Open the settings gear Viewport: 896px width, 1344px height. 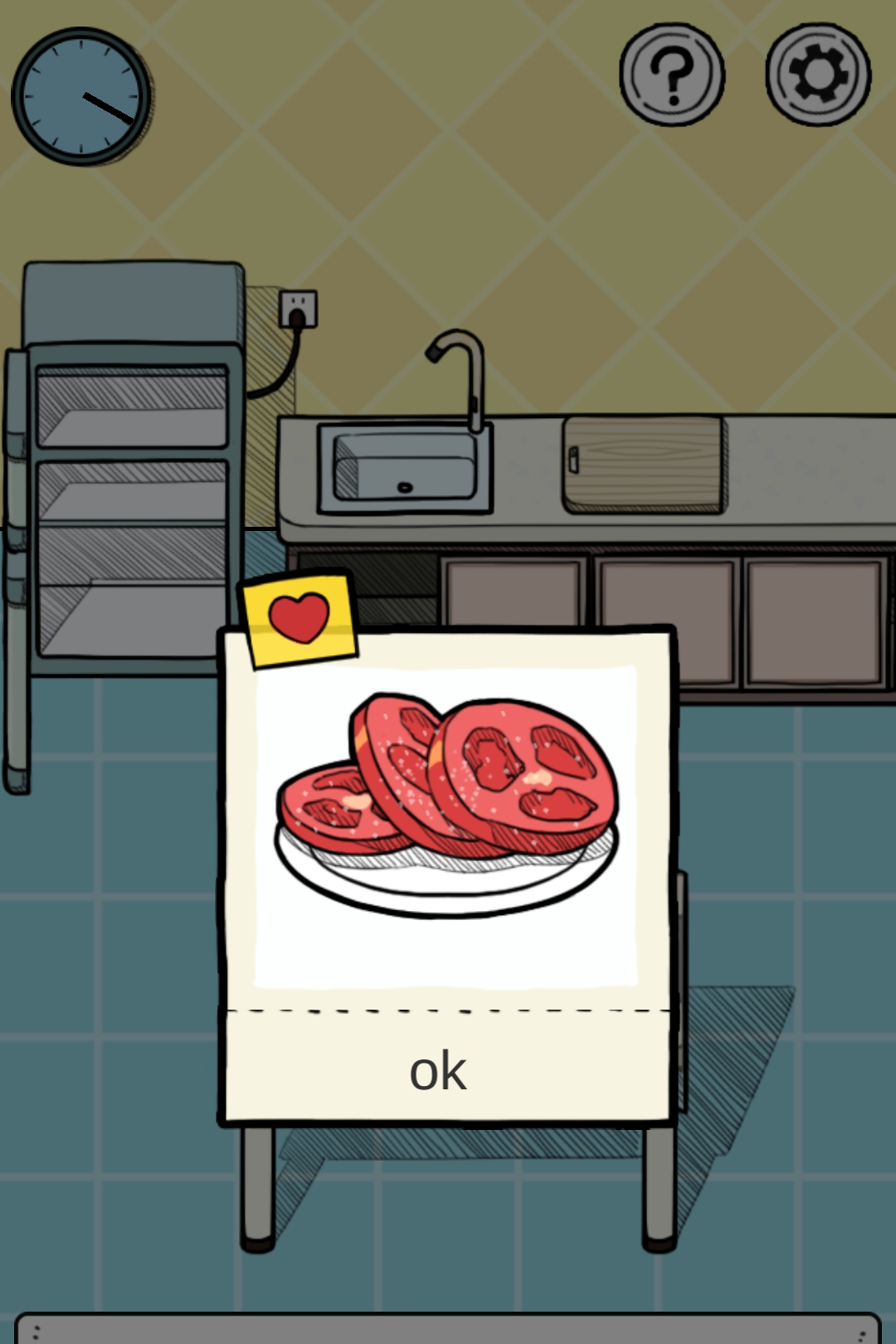[x=817, y=75]
